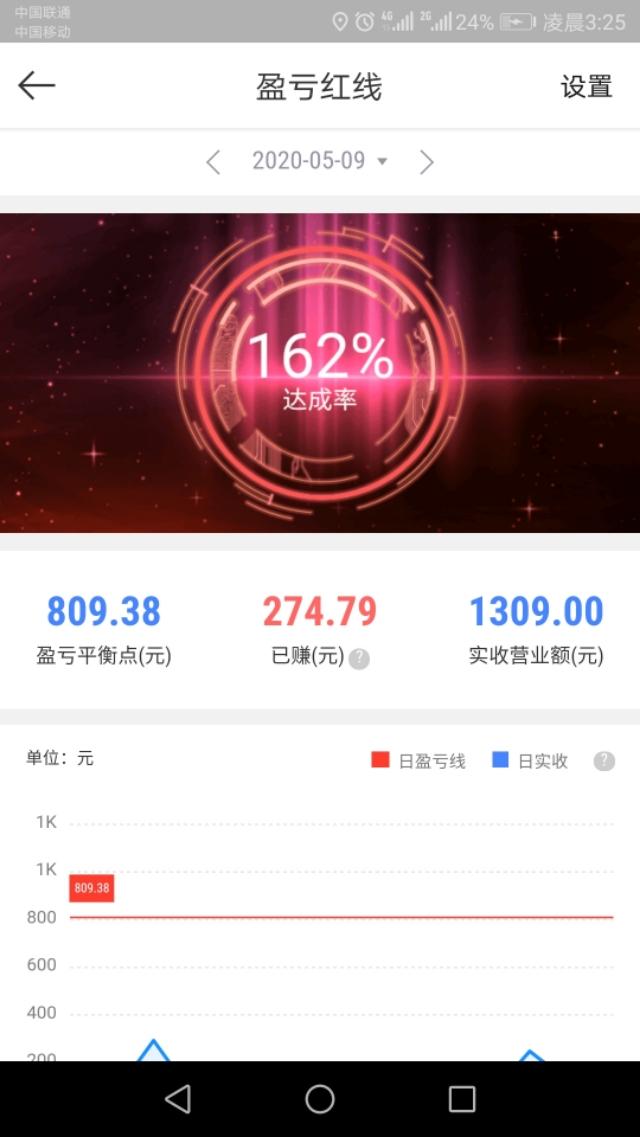Image resolution: width=640 pixels, height=1137 pixels.
Task: Open 设置 settings
Action: 586,87
